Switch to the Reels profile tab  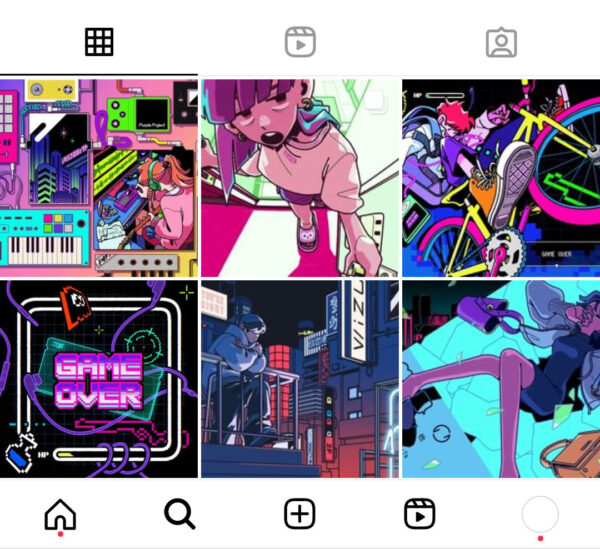pos(300,42)
